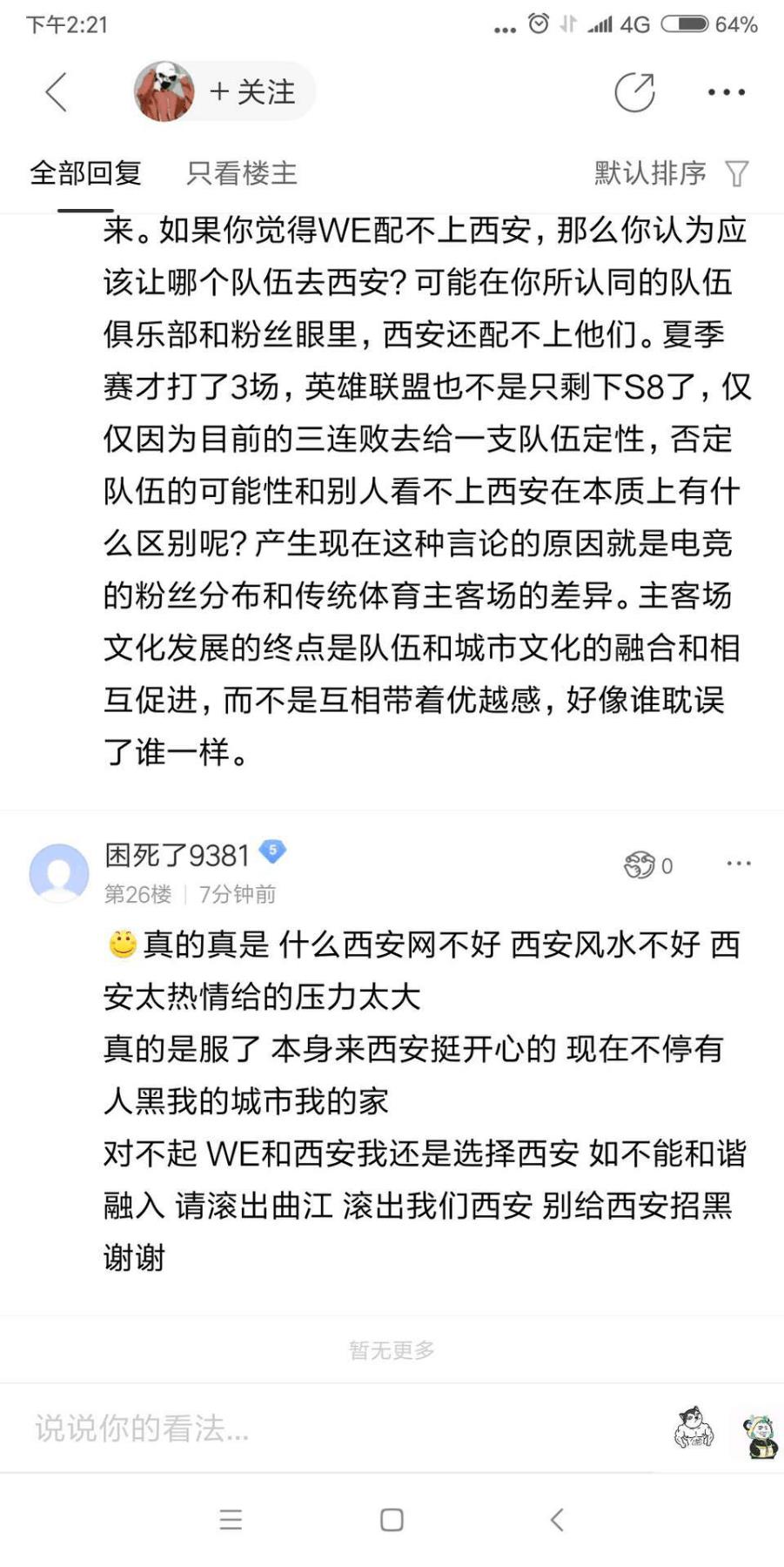Select the 全部回复 tab
This screenshot has height=1567, width=784.
click(85, 173)
